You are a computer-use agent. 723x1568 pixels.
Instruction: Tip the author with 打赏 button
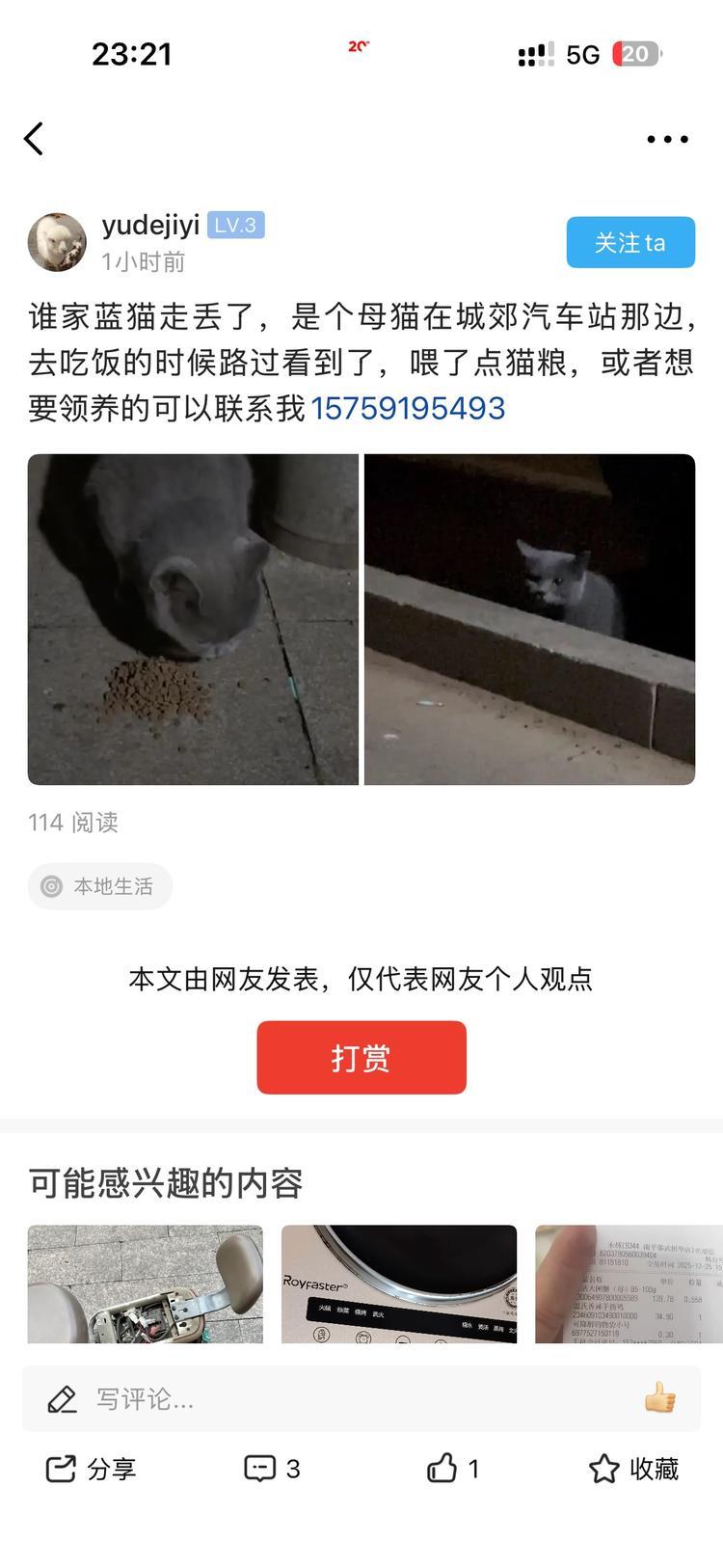[x=361, y=1058]
